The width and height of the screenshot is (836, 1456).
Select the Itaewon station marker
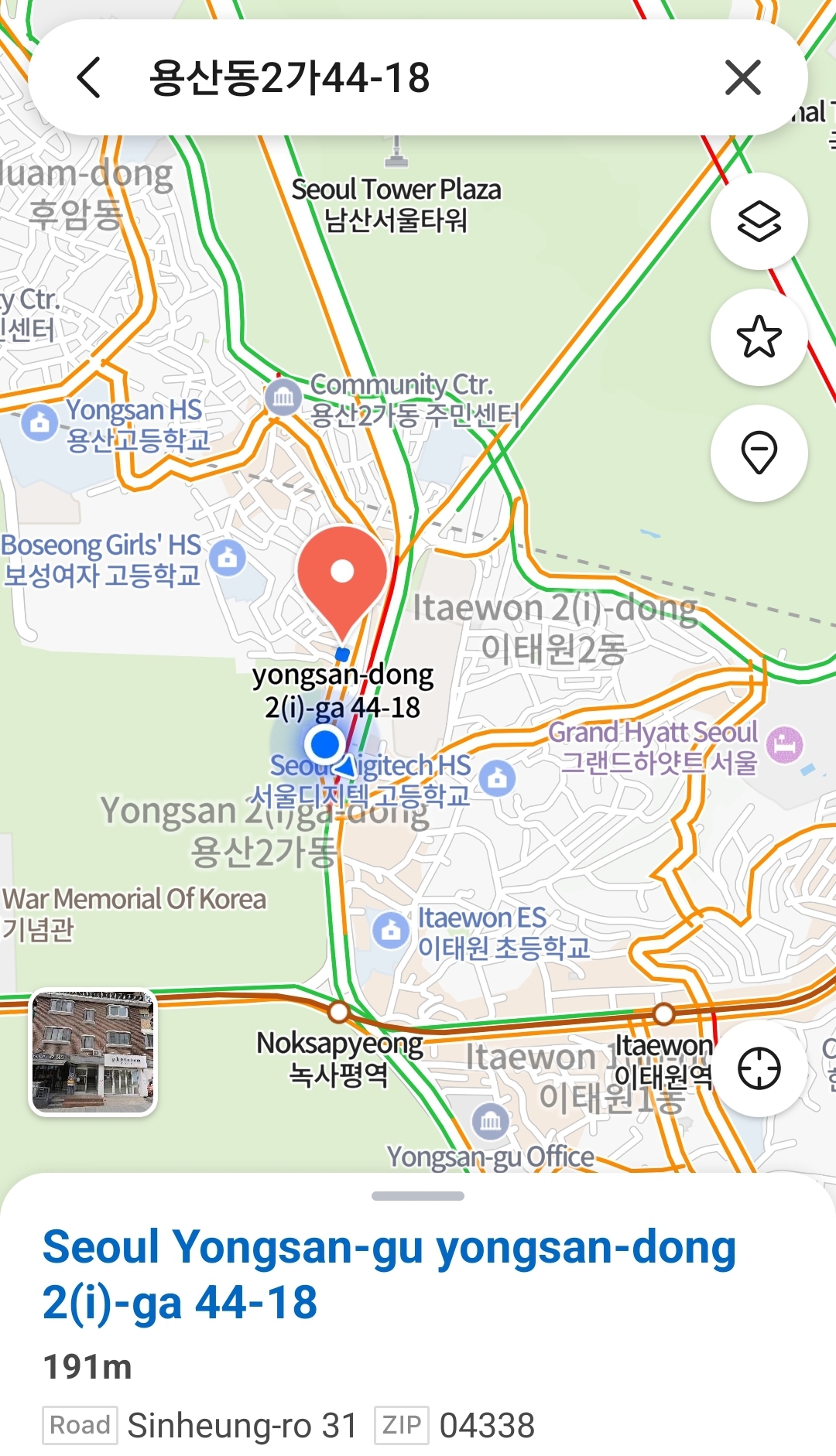click(663, 1013)
